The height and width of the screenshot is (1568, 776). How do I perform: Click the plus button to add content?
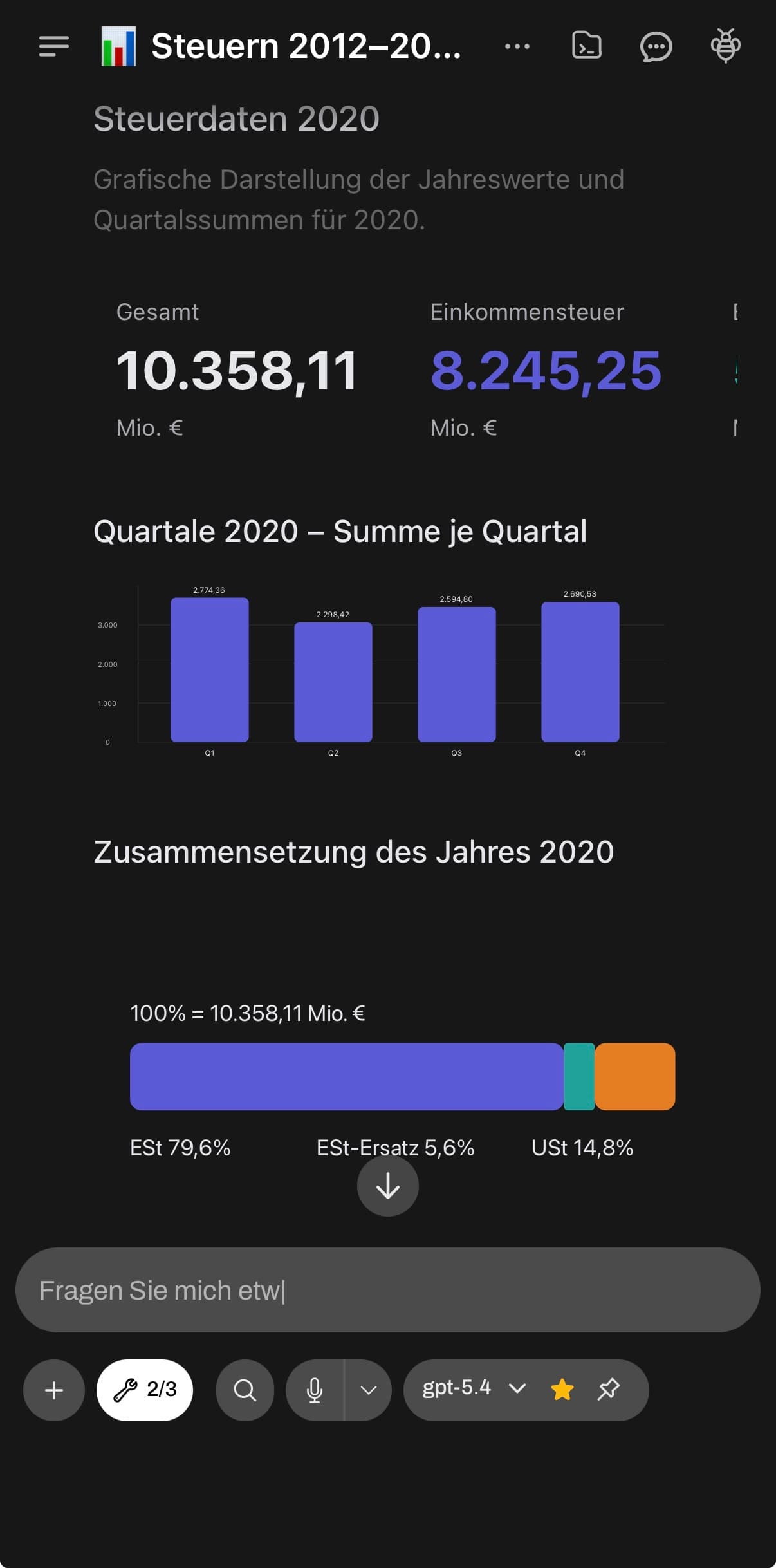[53, 1390]
